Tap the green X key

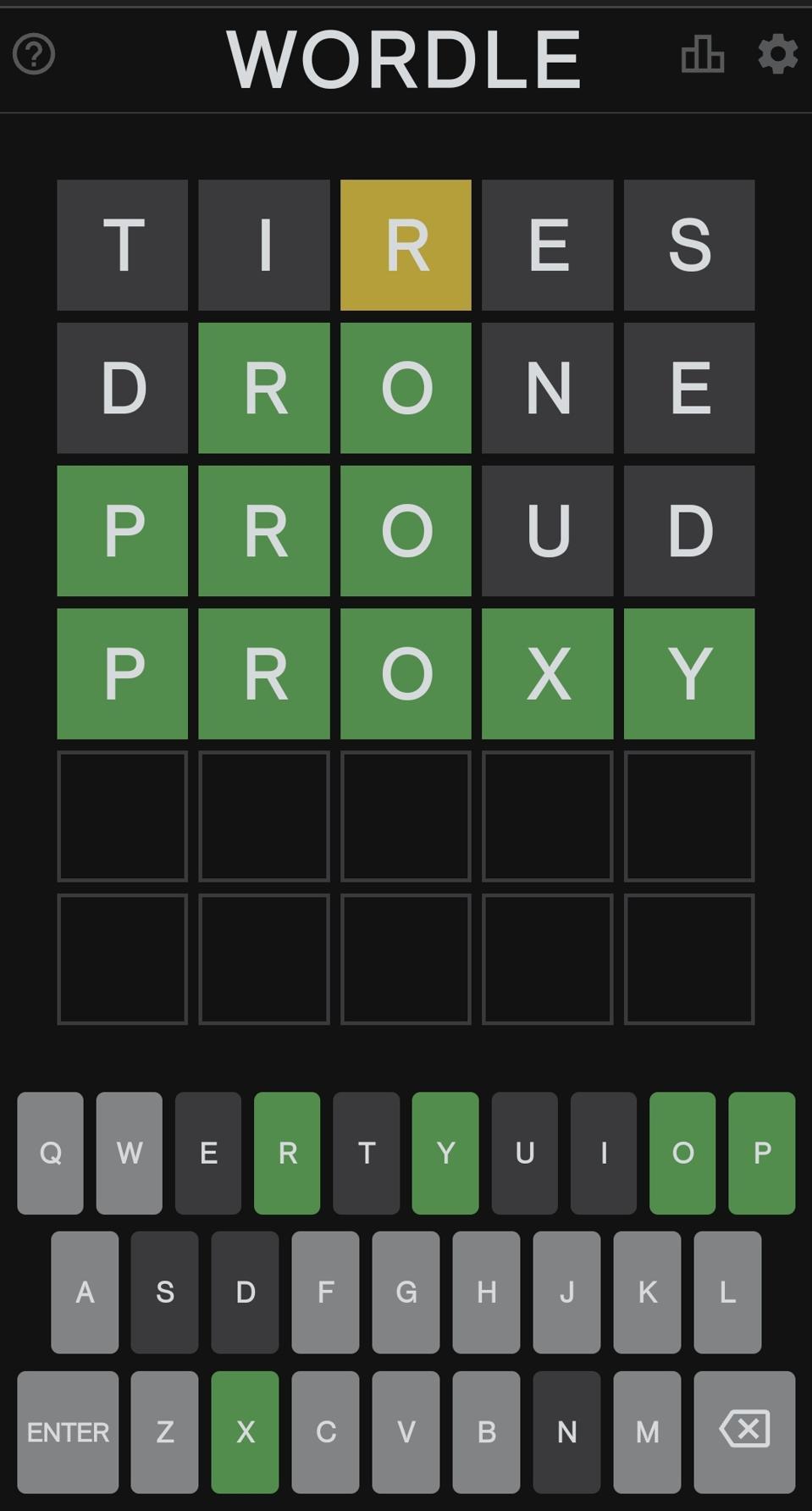[245, 1432]
